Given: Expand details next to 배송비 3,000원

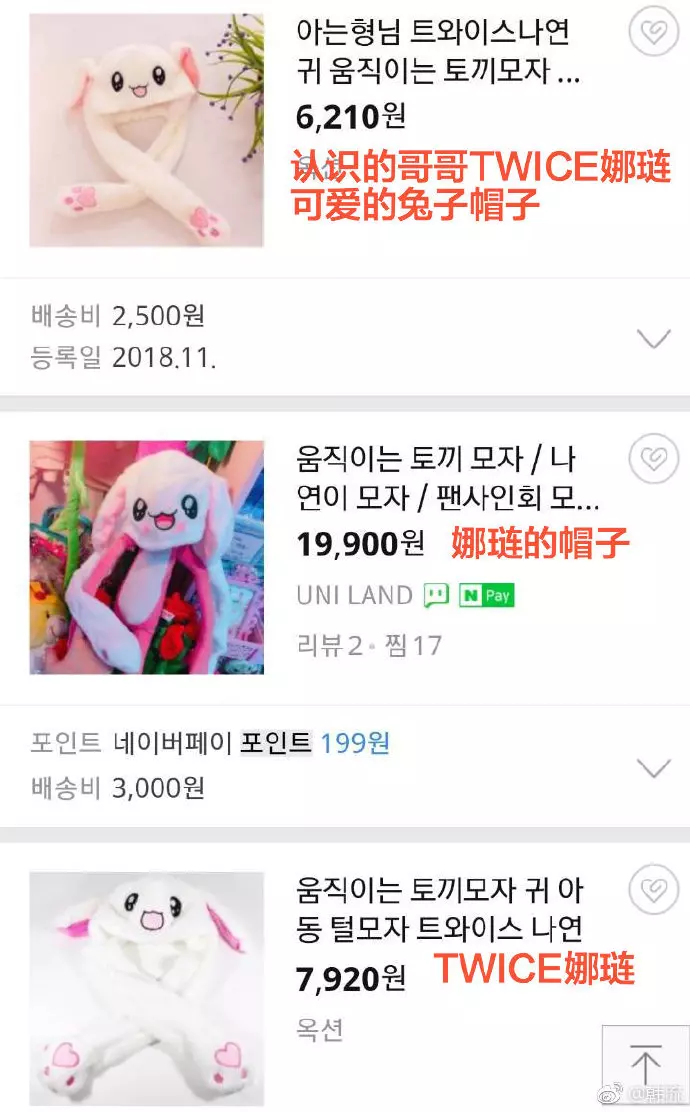Looking at the screenshot, I should coord(654,767).
